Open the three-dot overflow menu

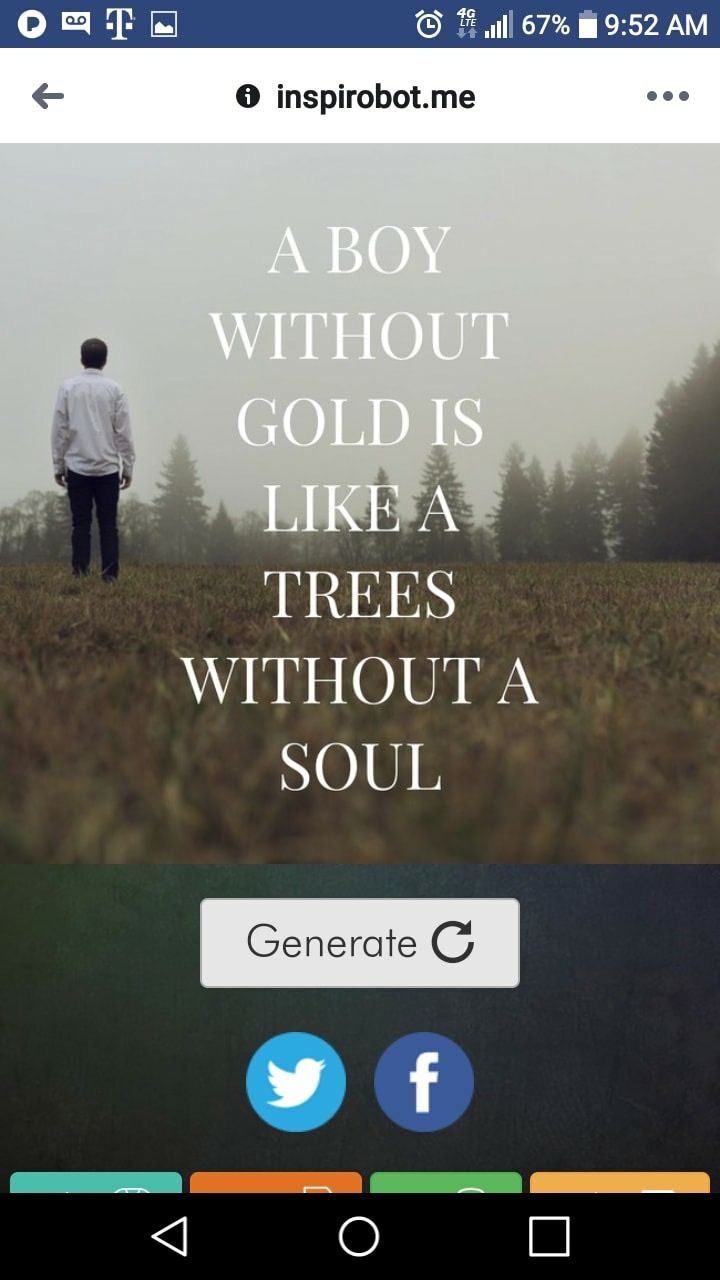tap(667, 96)
